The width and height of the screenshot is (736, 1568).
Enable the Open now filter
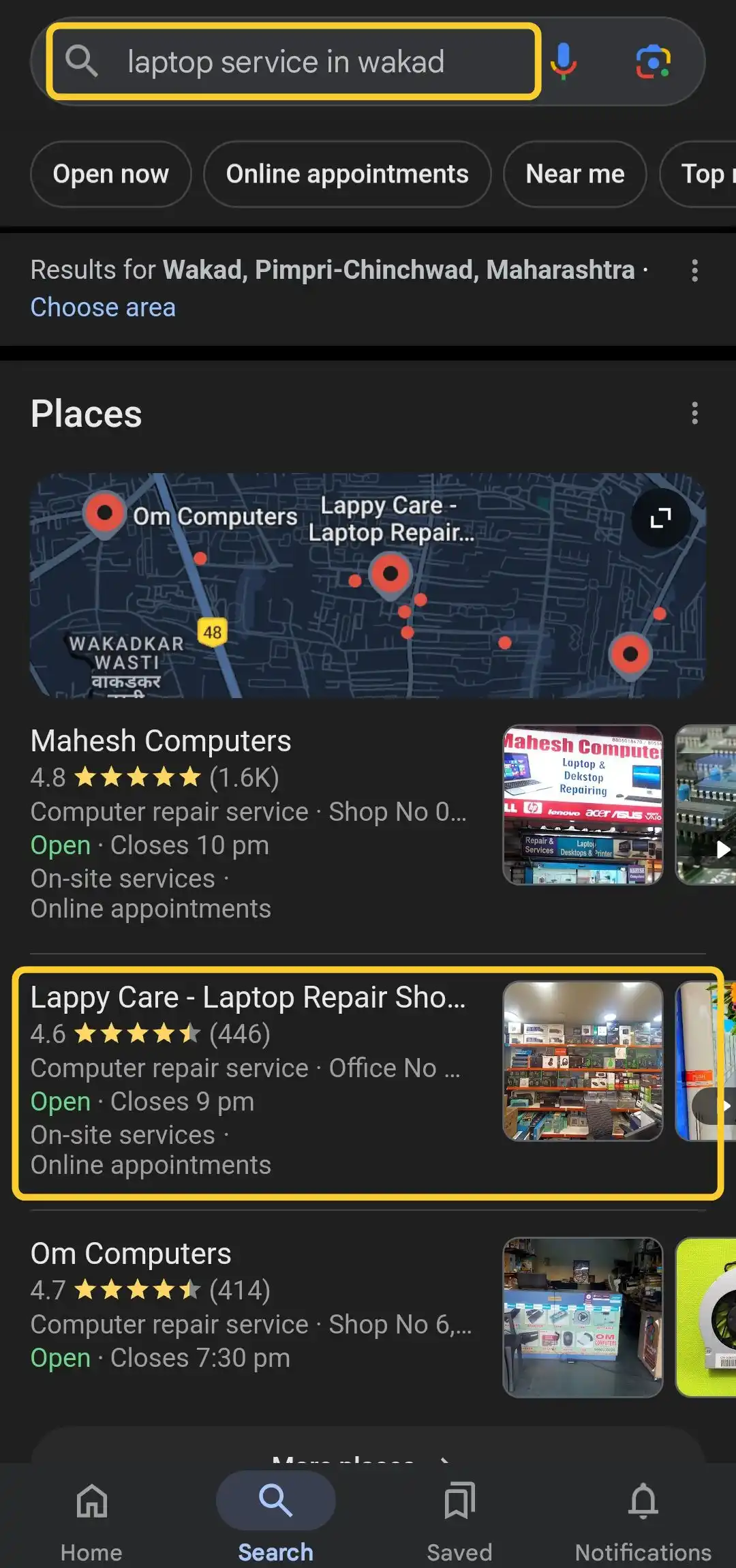pyautogui.click(x=110, y=175)
